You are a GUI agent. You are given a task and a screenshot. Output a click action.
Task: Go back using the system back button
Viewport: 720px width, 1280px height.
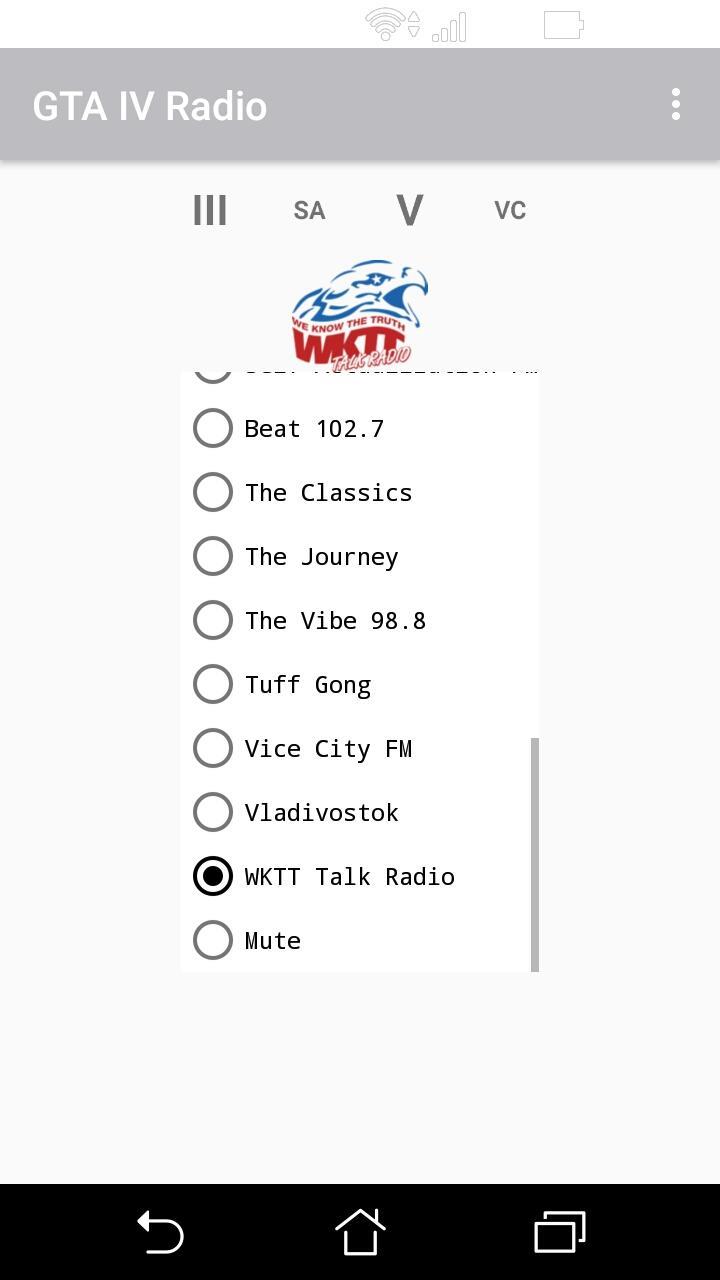160,1232
